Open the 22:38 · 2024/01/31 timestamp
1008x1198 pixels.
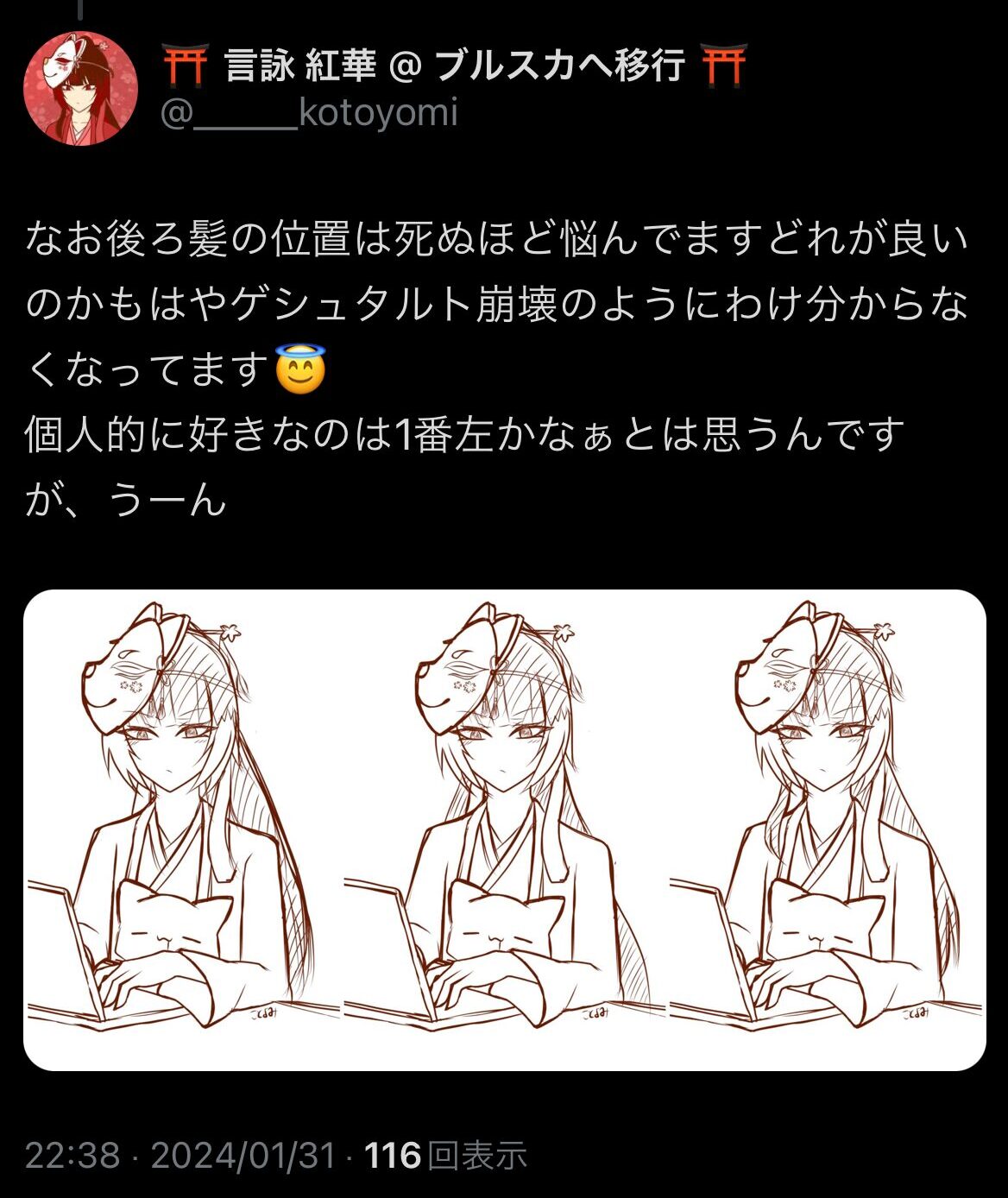pos(180,1155)
